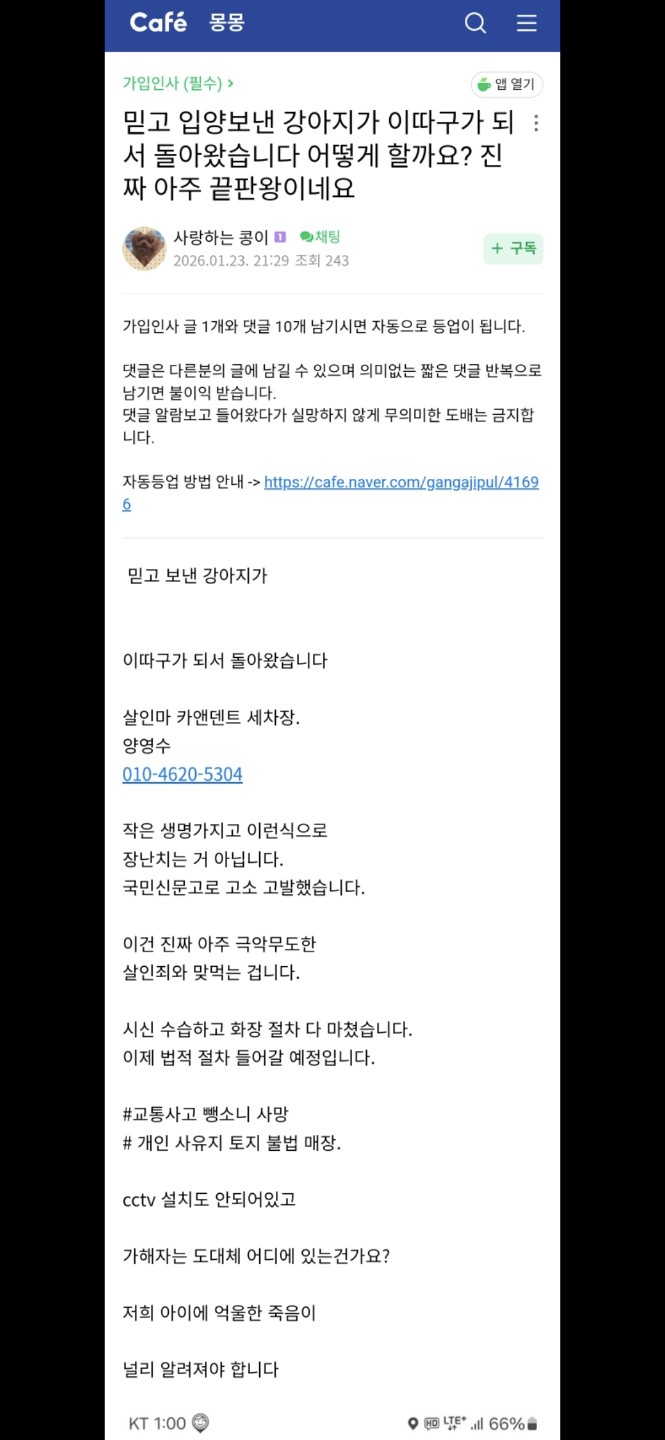The width and height of the screenshot is (665, 1440).
Task: Tap the phone number link in the post
Action: (x=182, y=775)
